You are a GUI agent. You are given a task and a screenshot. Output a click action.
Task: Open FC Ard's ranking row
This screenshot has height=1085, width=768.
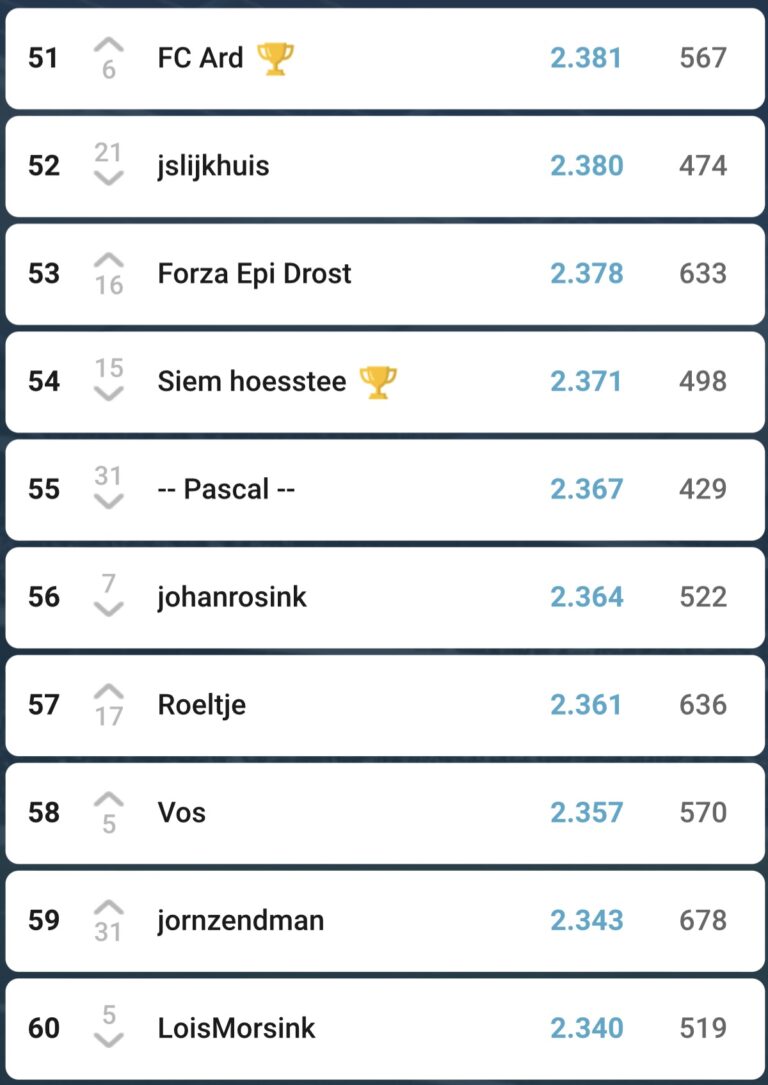[x=384, y=58]
